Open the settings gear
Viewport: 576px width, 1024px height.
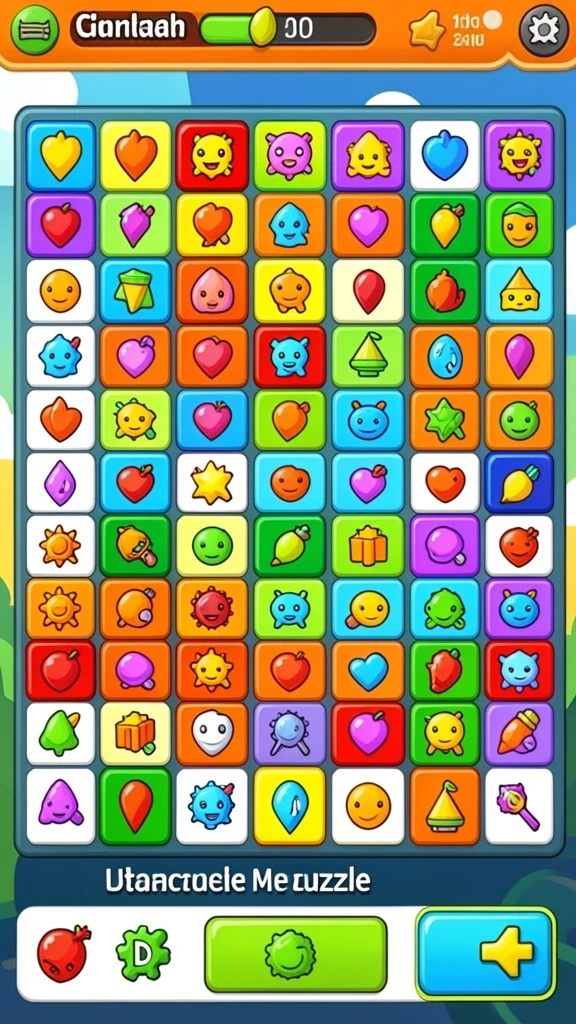tap(544, 29)
